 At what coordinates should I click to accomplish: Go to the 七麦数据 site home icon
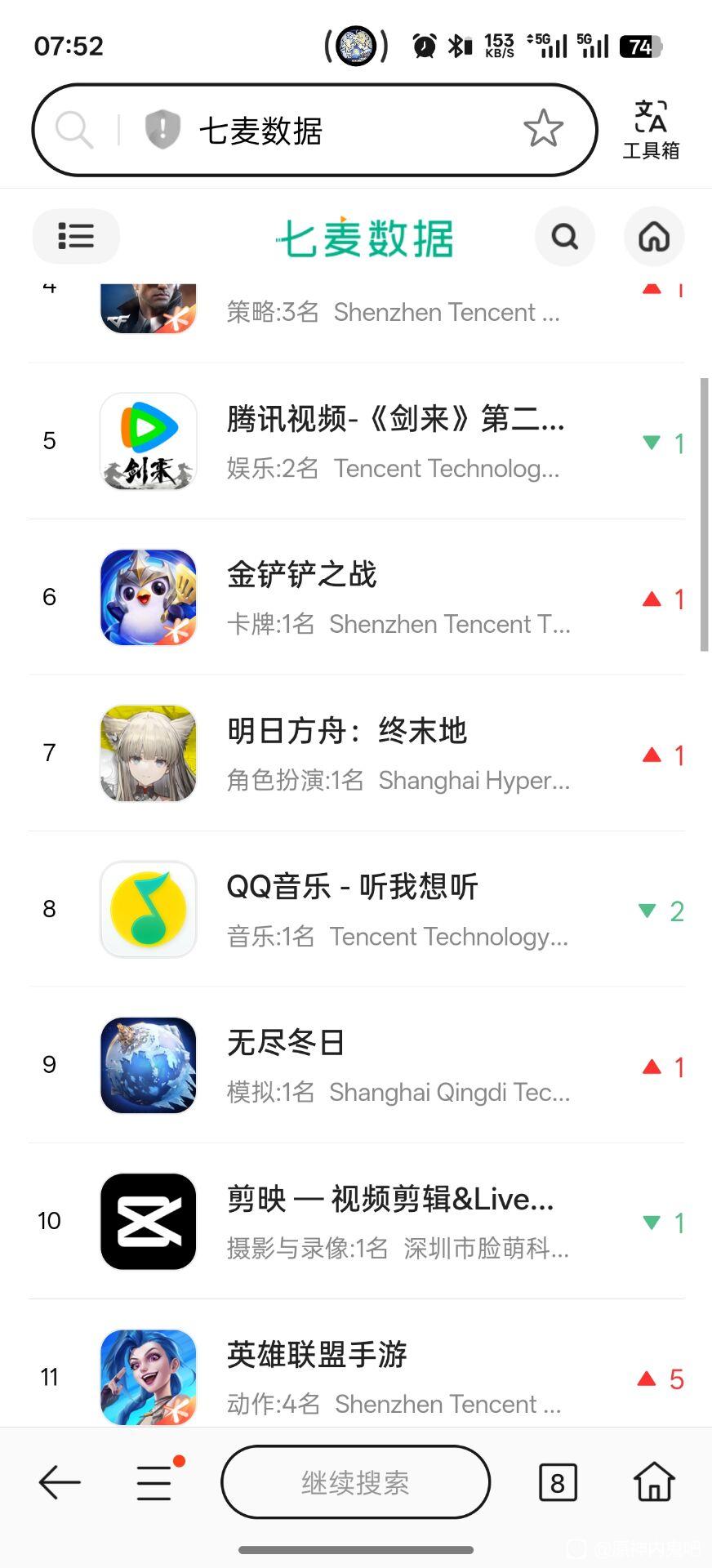tap(654, 237)
